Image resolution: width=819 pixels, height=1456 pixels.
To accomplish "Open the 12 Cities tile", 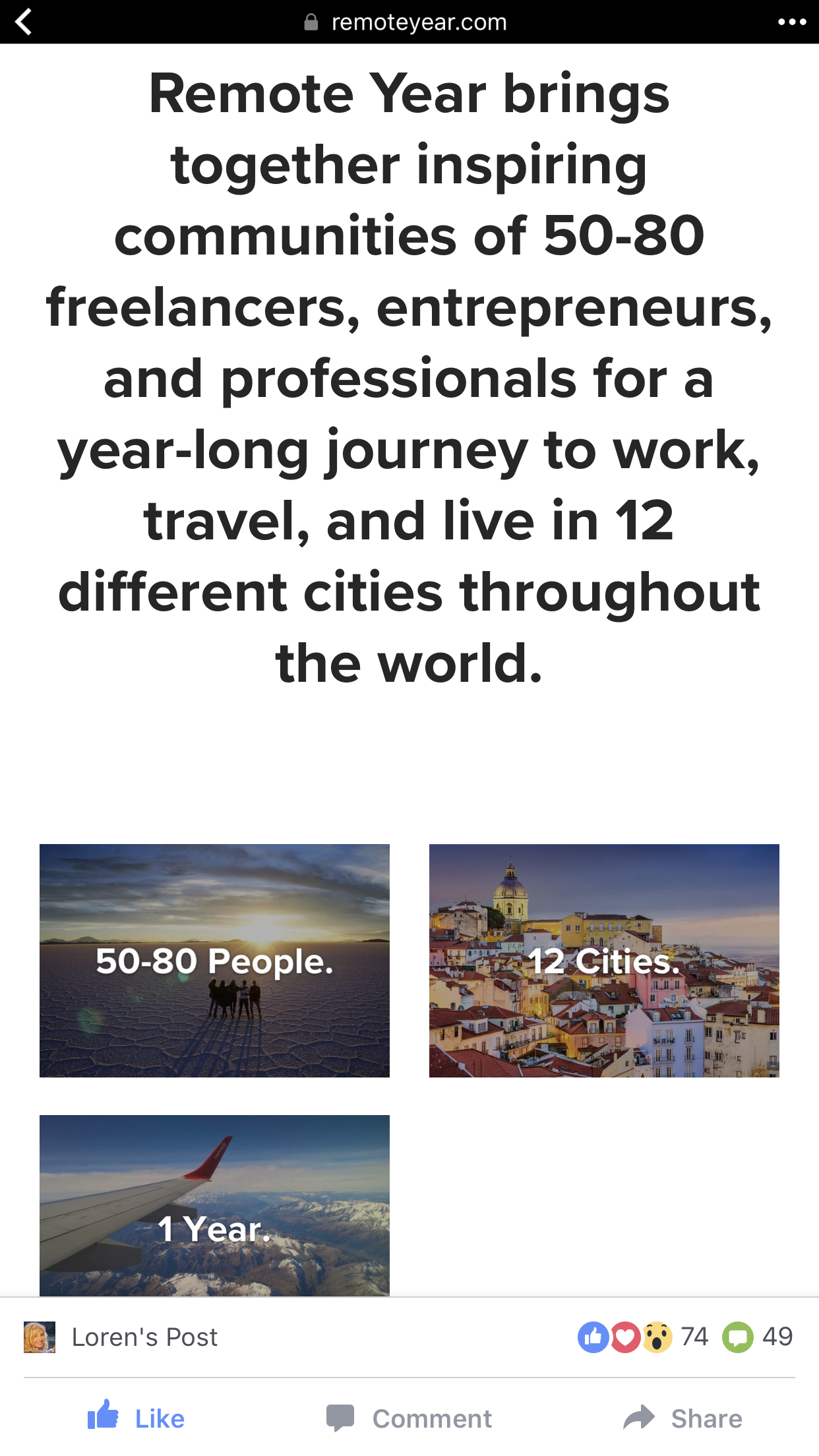I will pos(604,960).
